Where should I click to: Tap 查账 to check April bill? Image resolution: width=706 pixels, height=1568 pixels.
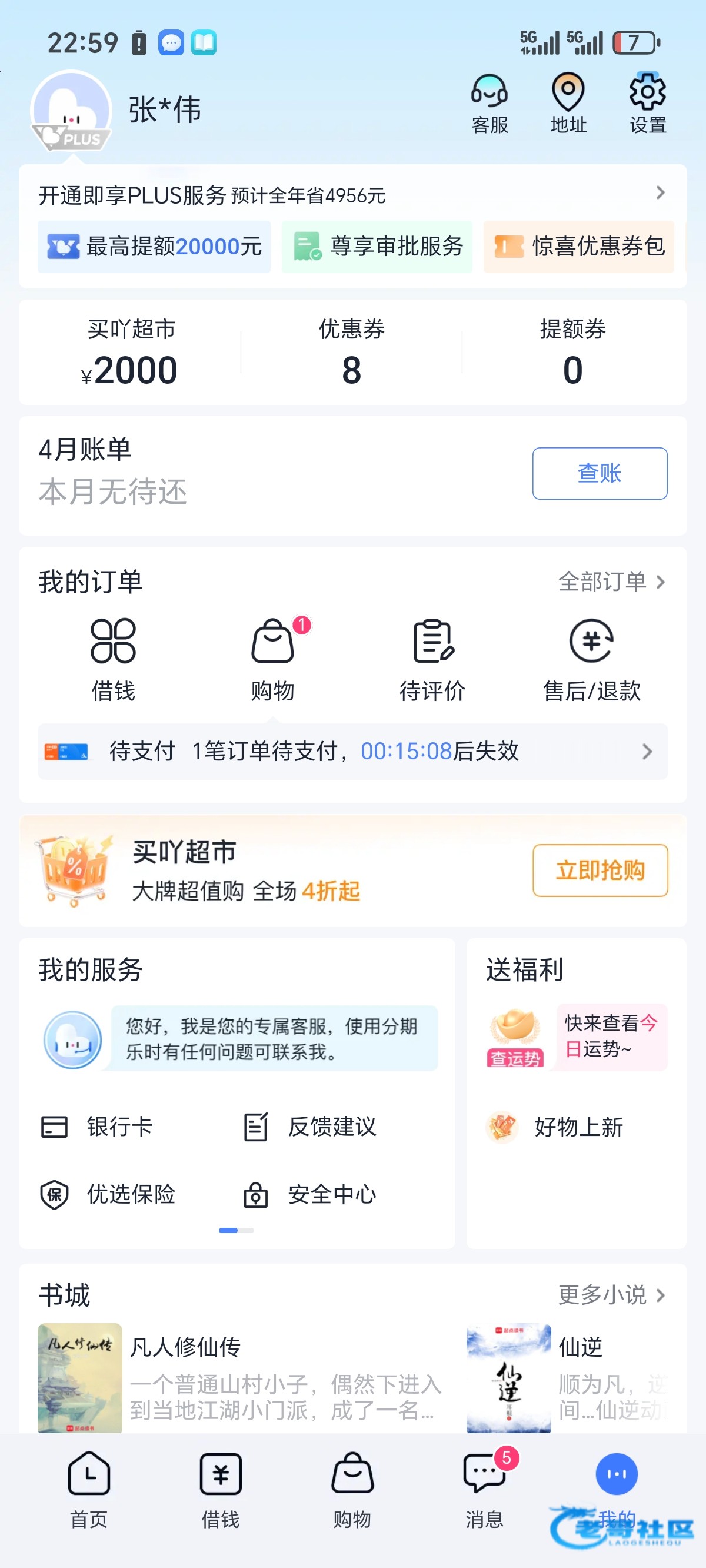599,473
